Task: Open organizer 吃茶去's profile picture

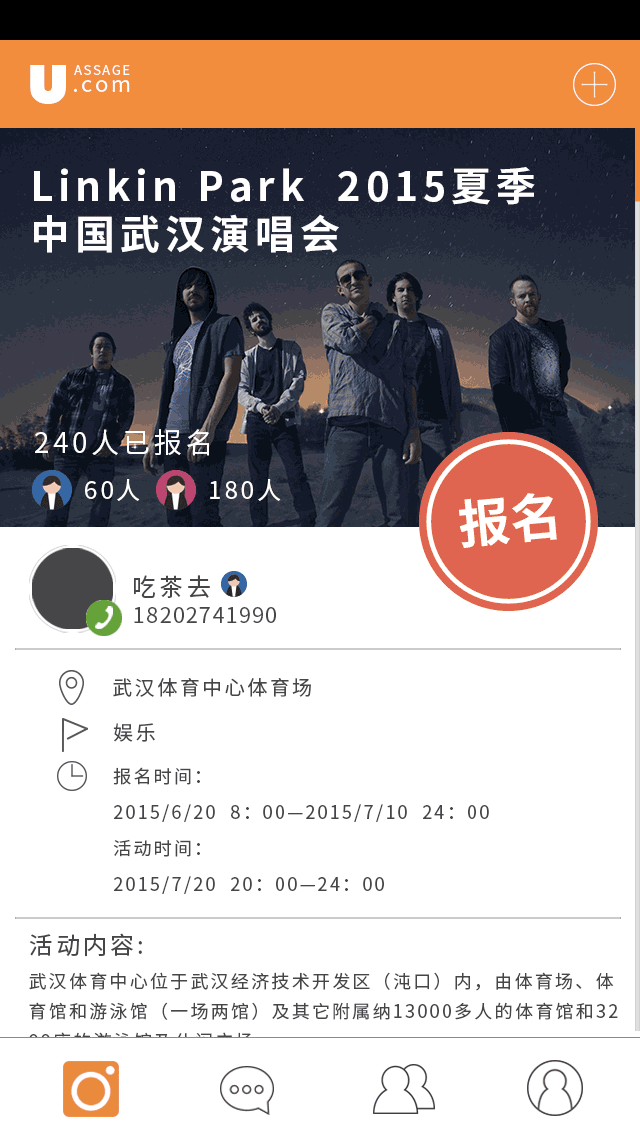Action: click(70, 587)
